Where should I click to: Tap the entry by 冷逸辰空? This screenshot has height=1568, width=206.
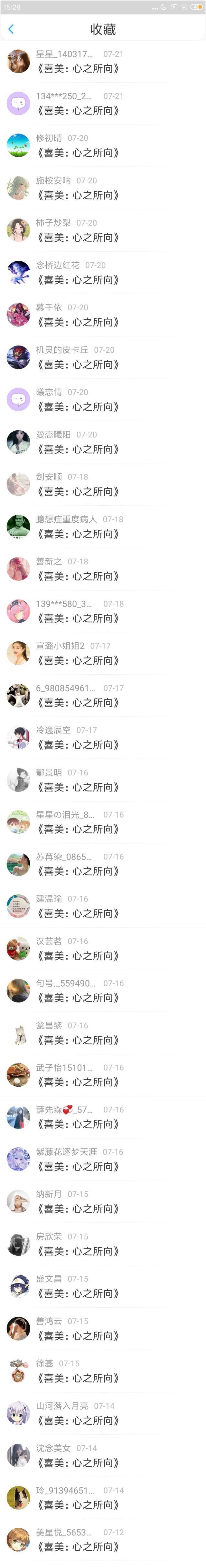pos(103,738)
